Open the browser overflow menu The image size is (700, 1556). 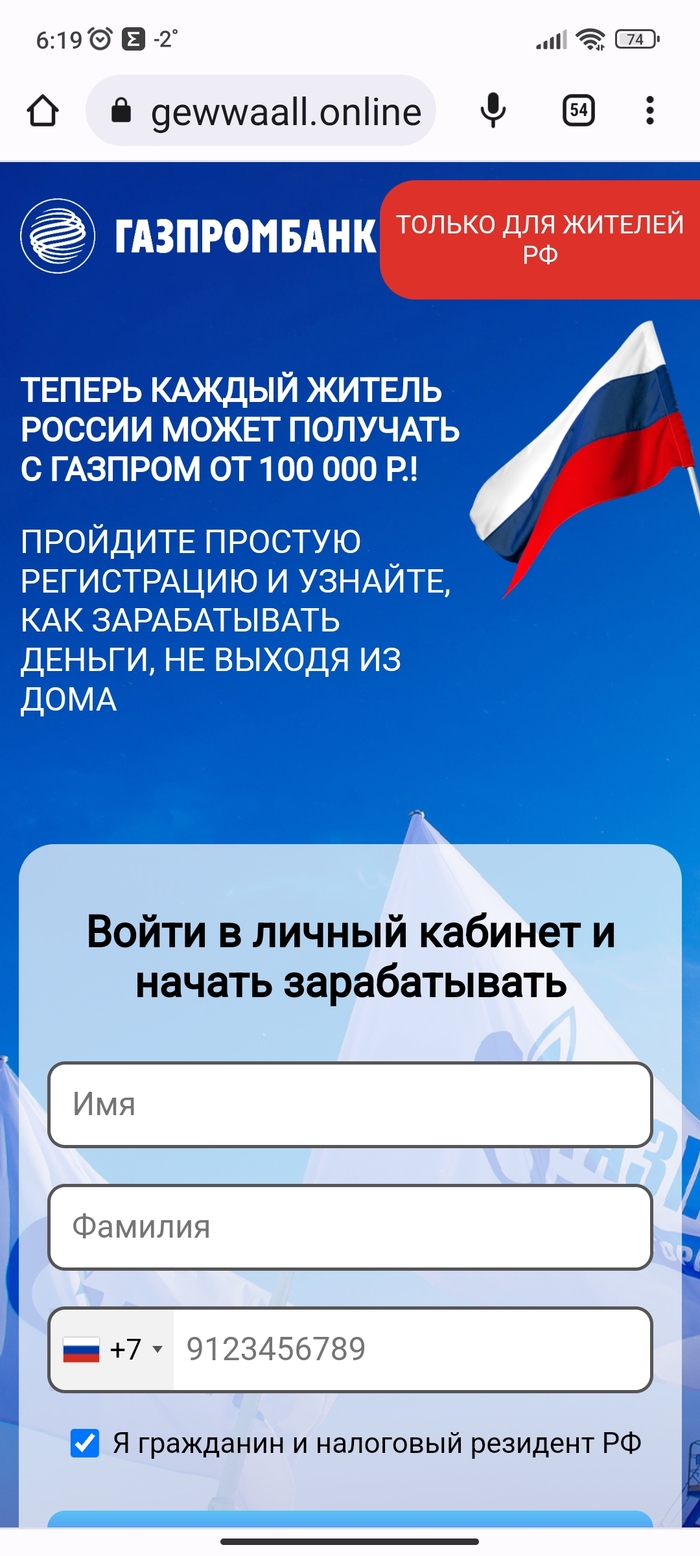tap(650, 111)
